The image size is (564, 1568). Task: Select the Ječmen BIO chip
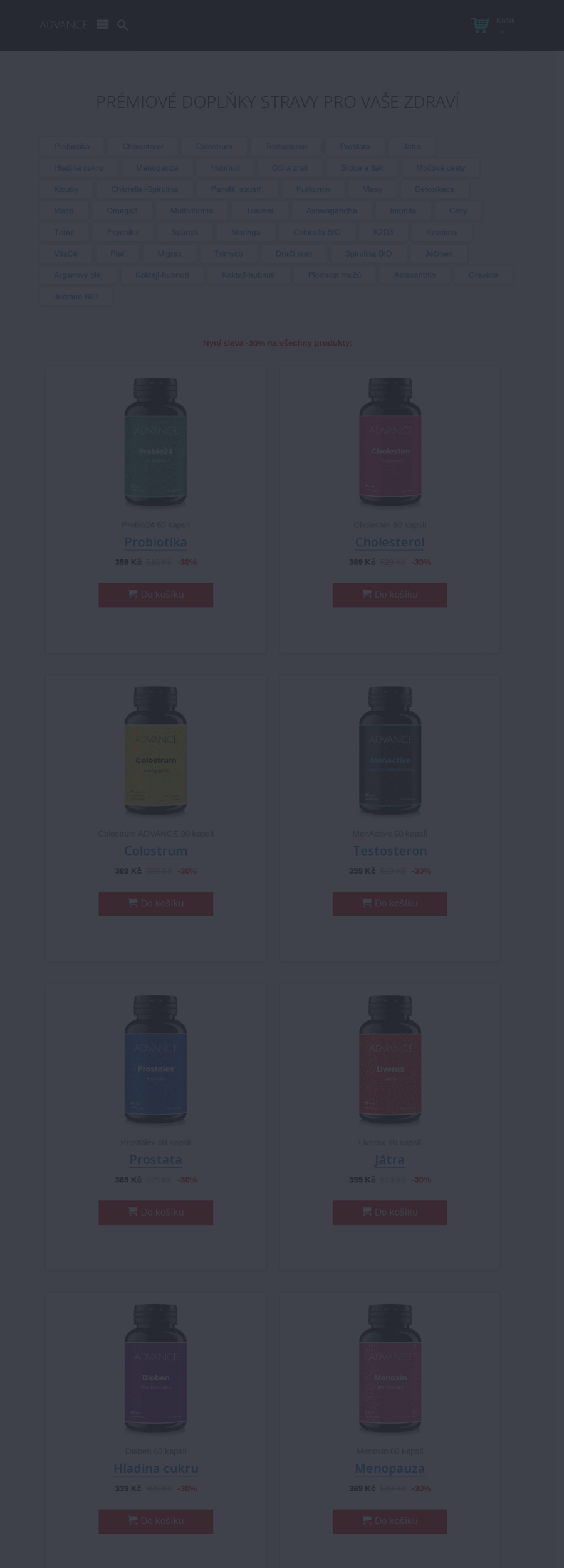coord(76,296)
